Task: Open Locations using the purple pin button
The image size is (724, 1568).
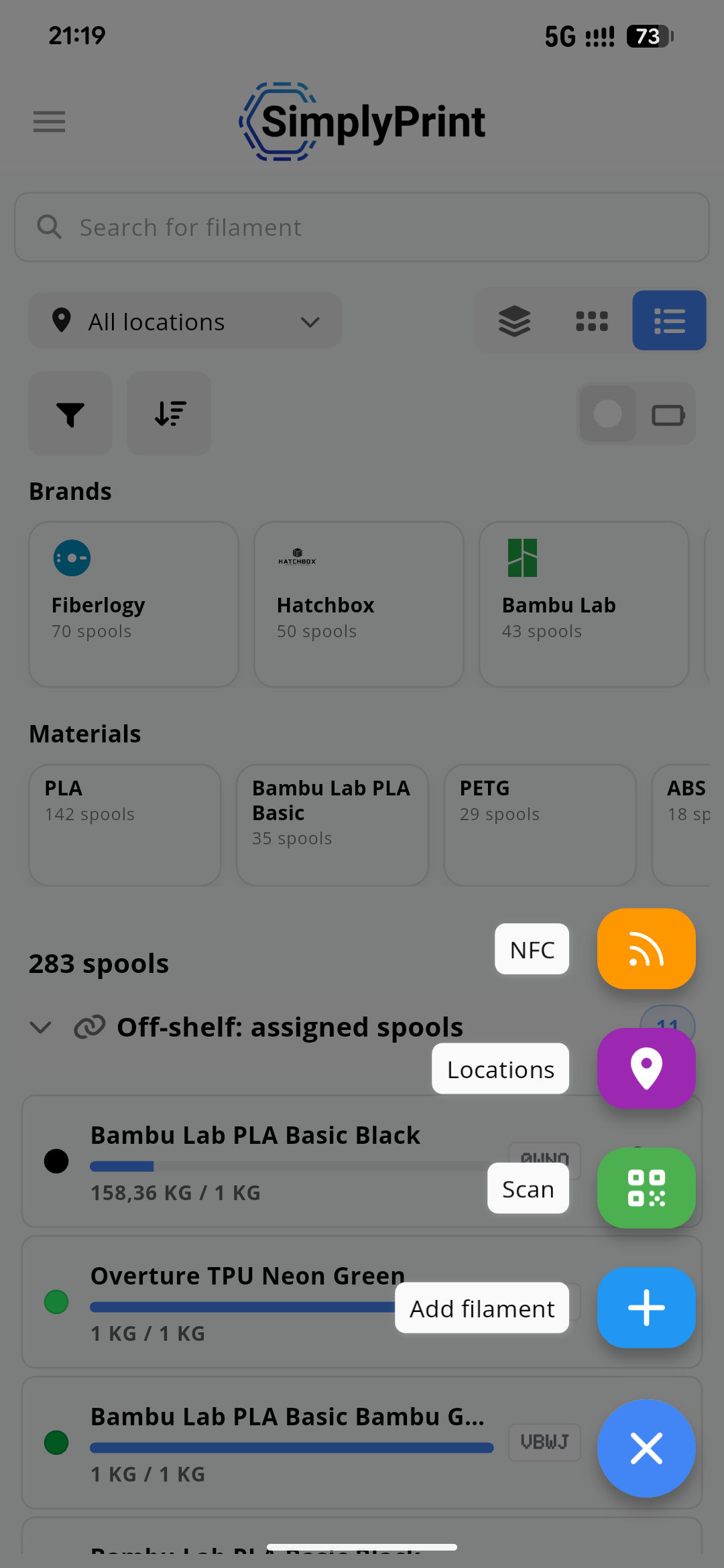Action: pos(646,1068)
